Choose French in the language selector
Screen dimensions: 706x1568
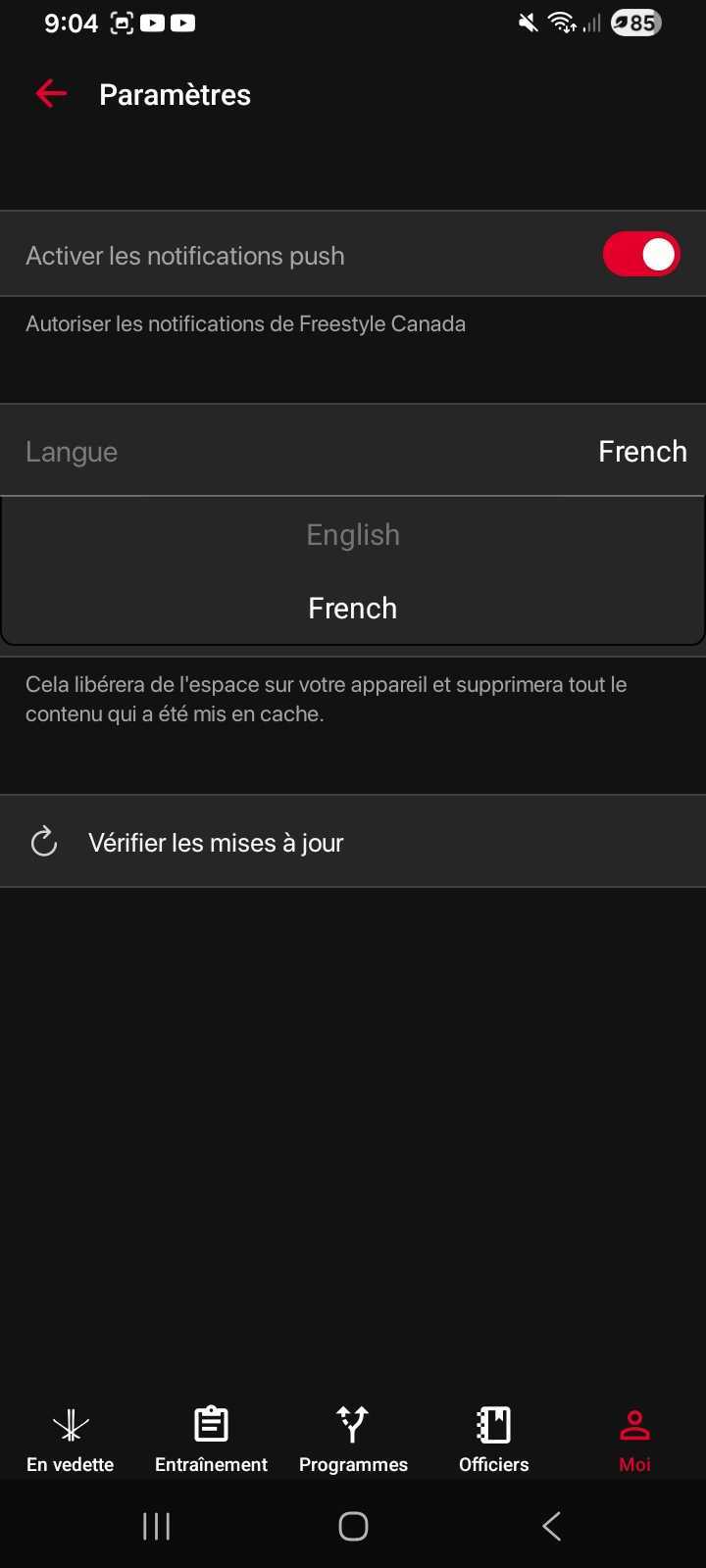(x=353, y=608)
